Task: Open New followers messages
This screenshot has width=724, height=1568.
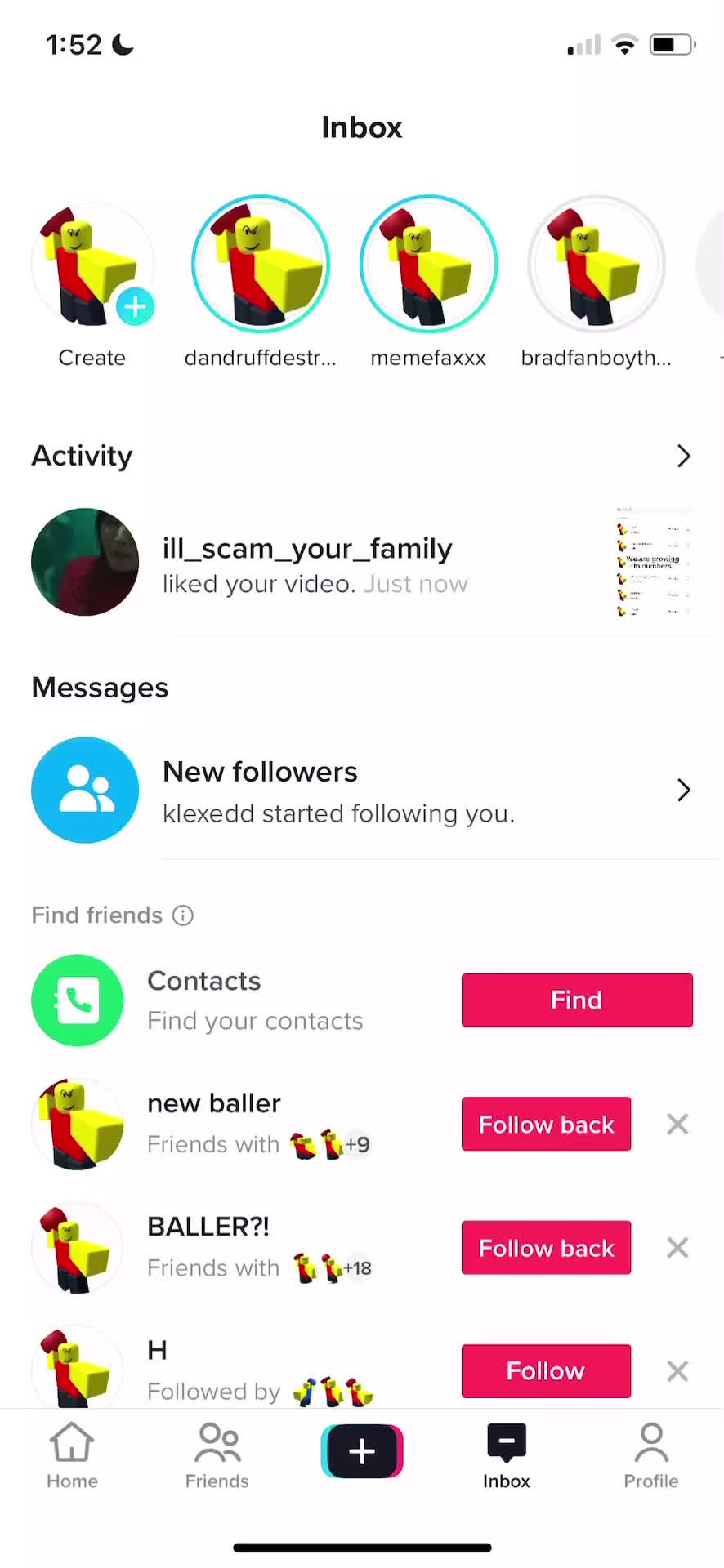Action: click(361, 791)
